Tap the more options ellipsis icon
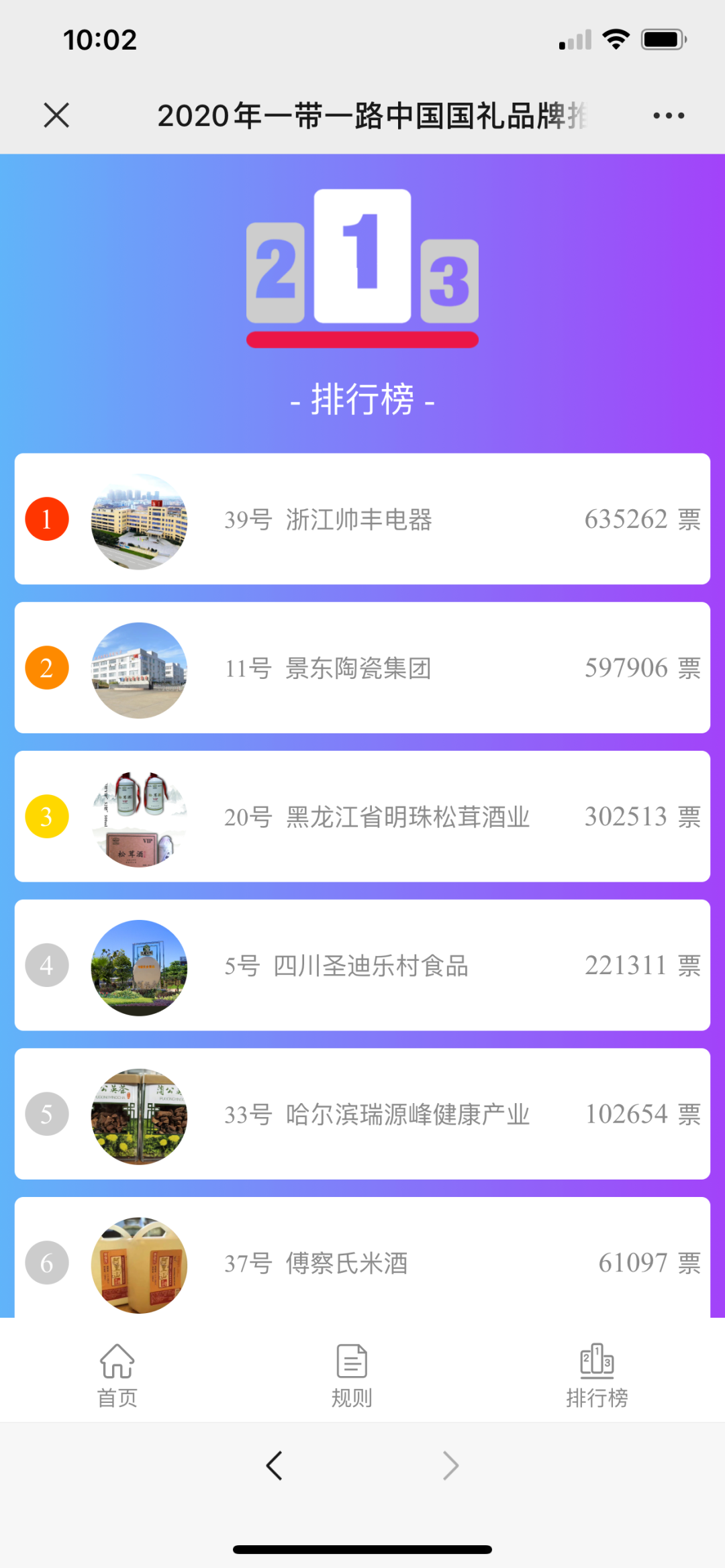Viewport: 725px width, 1568px height. 668,115
